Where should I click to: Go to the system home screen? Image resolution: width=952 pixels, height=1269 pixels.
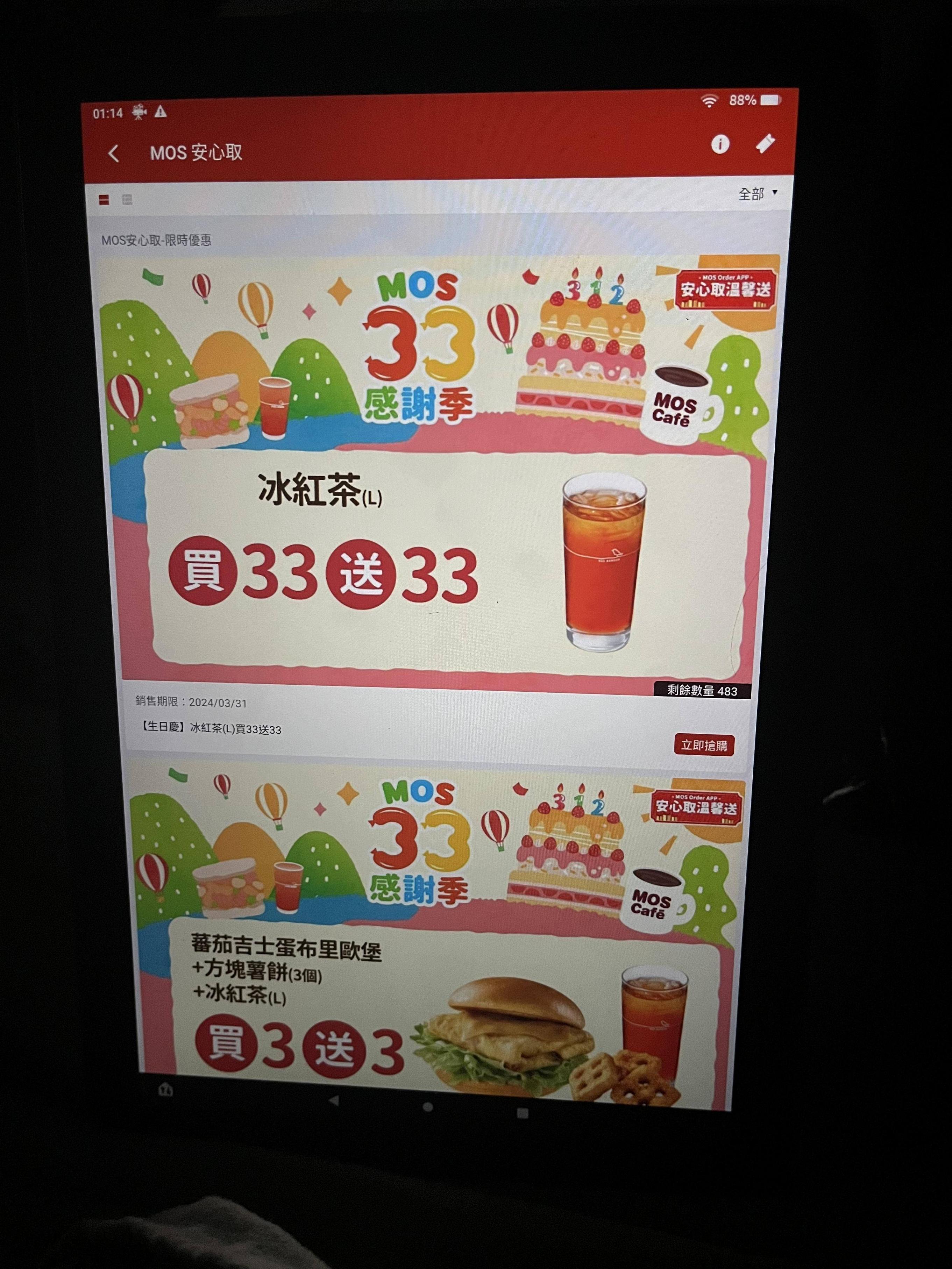click(x=427, y=1107)
